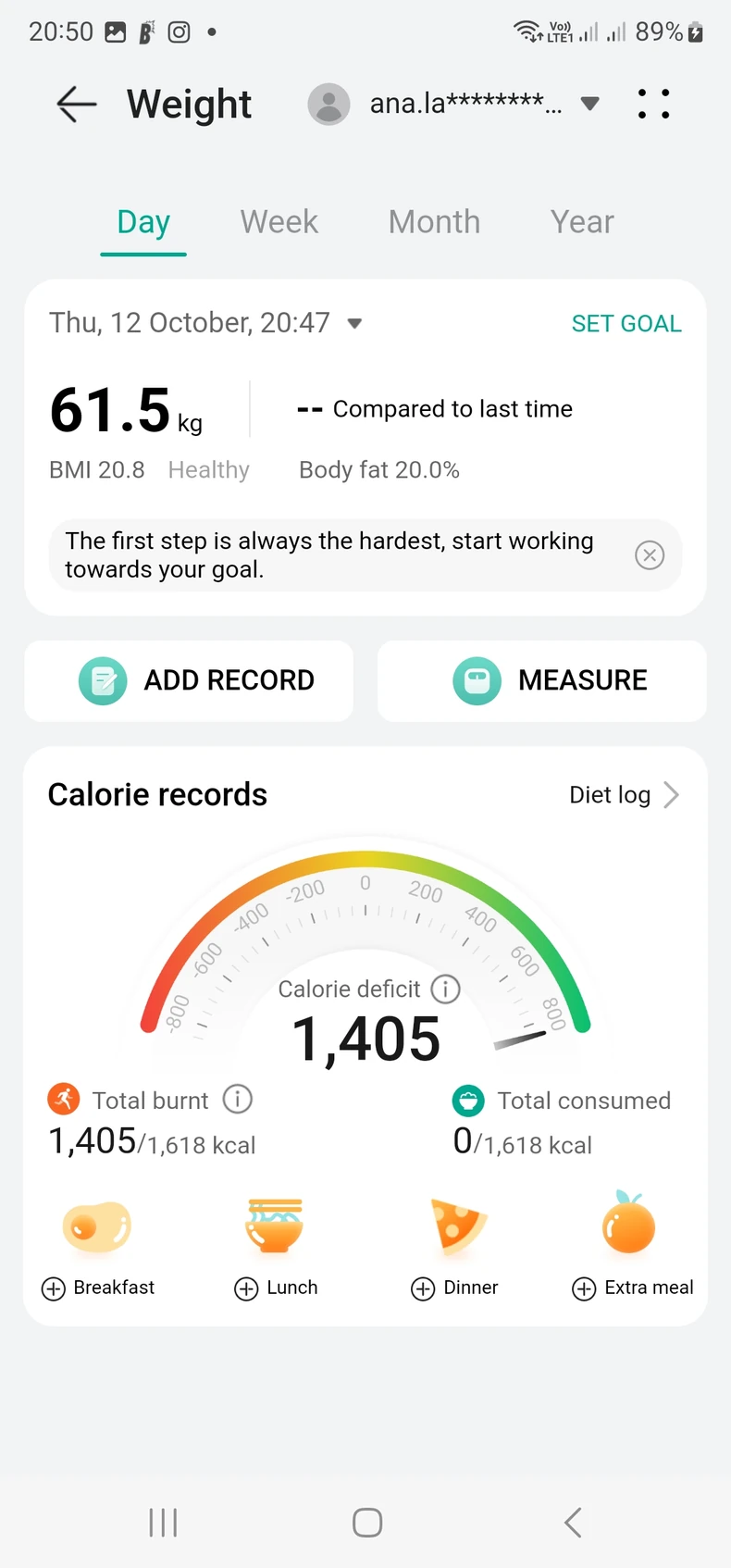
Task: Tap the back arrow next to Weight
Action: [75, 104]
